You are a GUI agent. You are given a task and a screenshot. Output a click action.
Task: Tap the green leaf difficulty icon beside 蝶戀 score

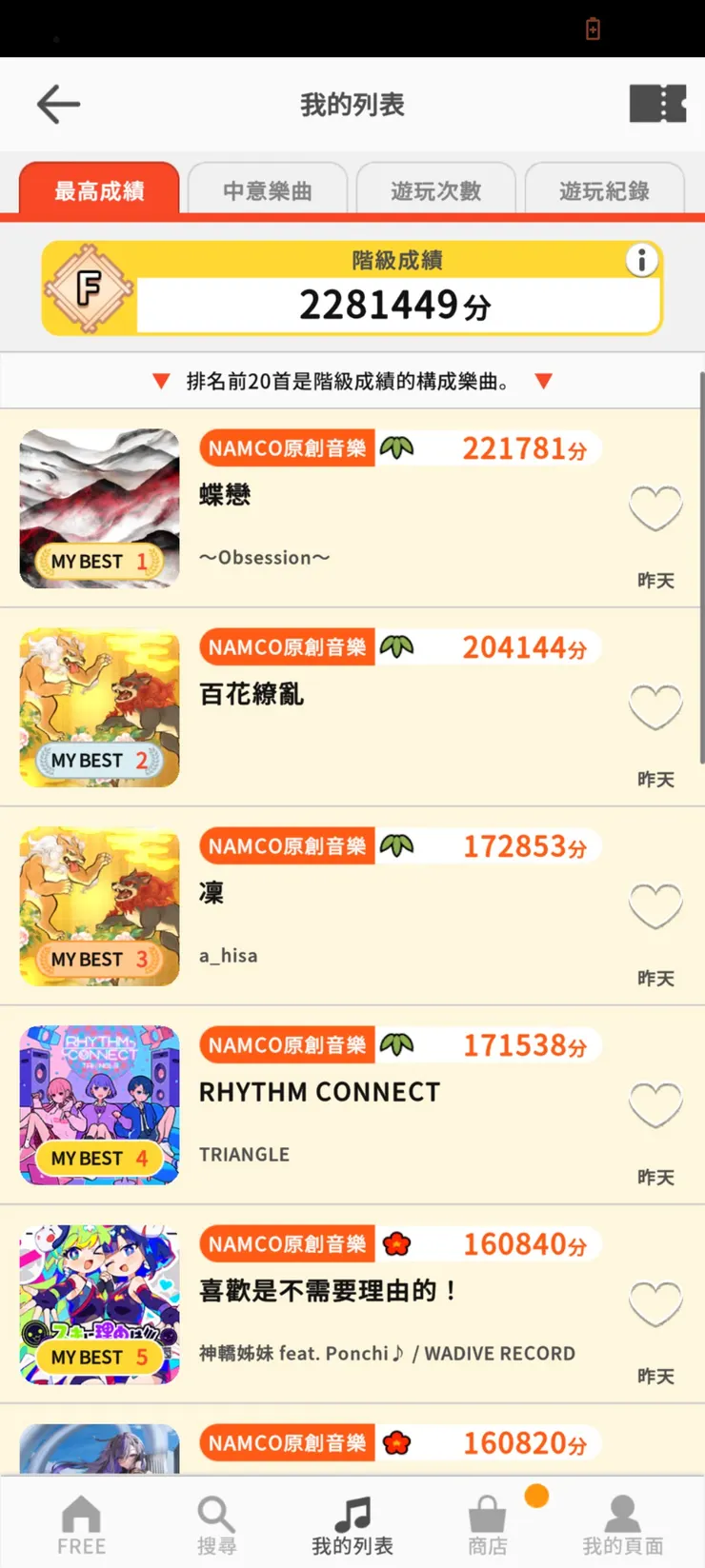coord(397,447)
